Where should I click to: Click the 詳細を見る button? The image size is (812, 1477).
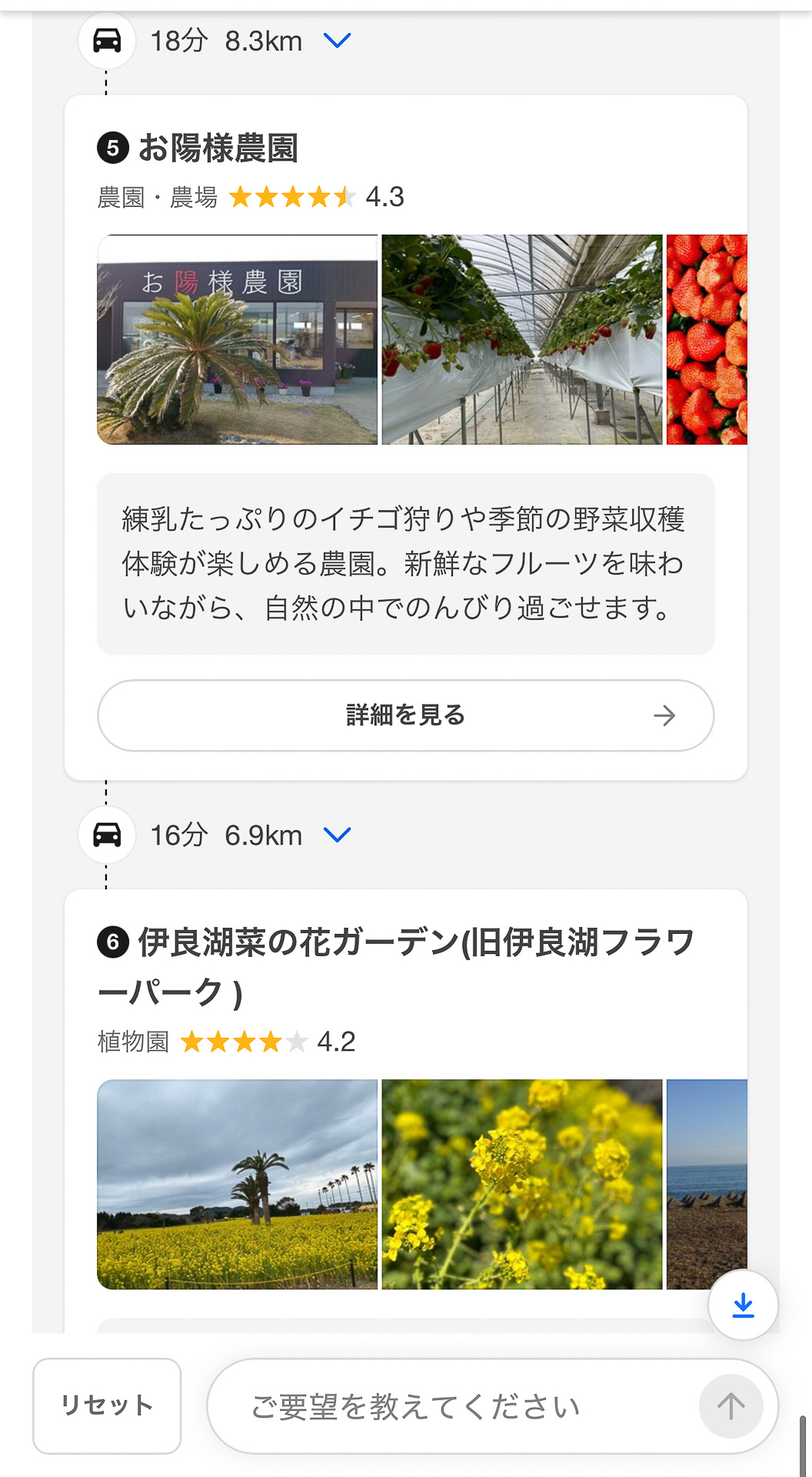pos(406,715)
